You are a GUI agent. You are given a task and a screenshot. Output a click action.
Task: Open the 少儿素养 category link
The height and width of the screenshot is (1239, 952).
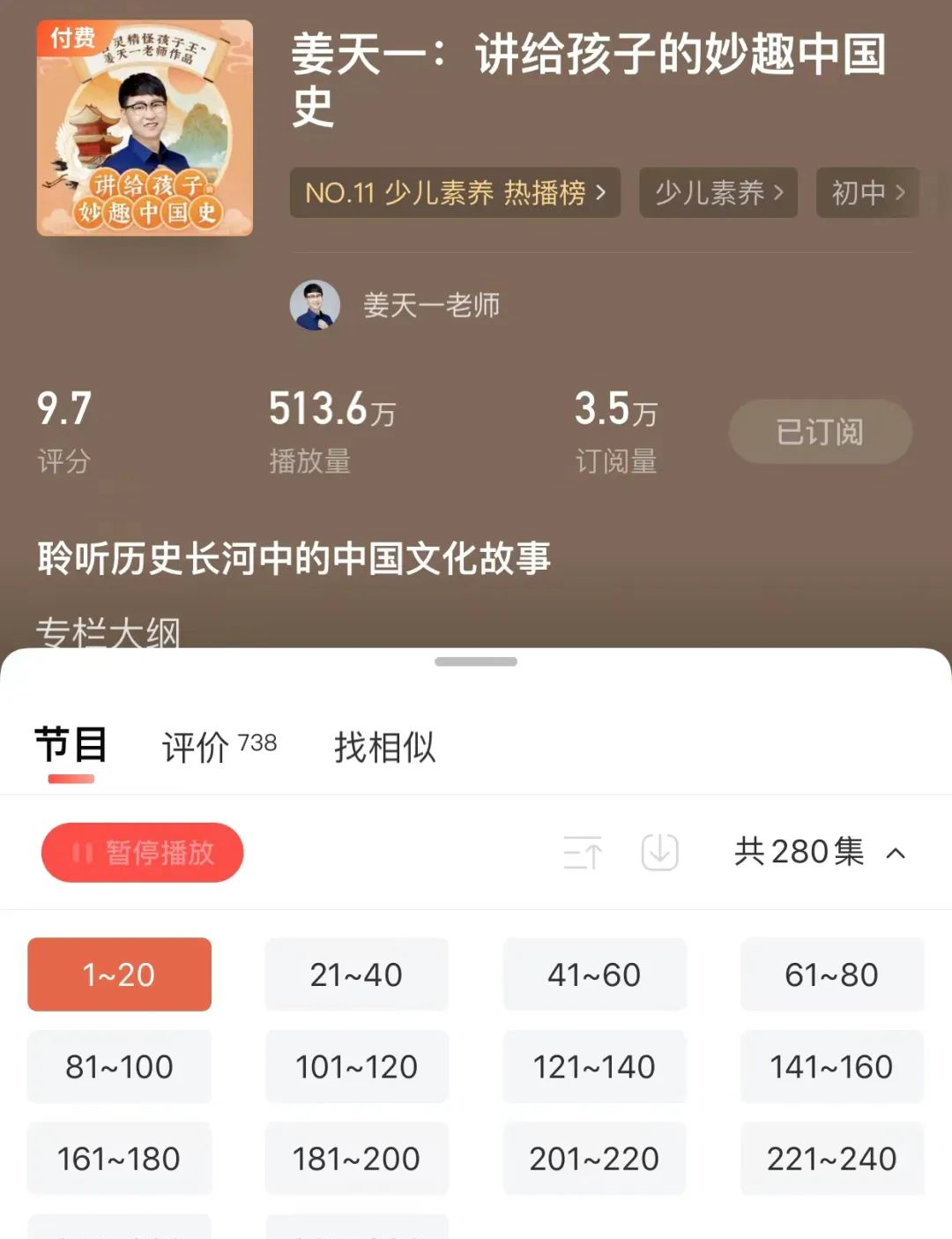tap(718, 192)
